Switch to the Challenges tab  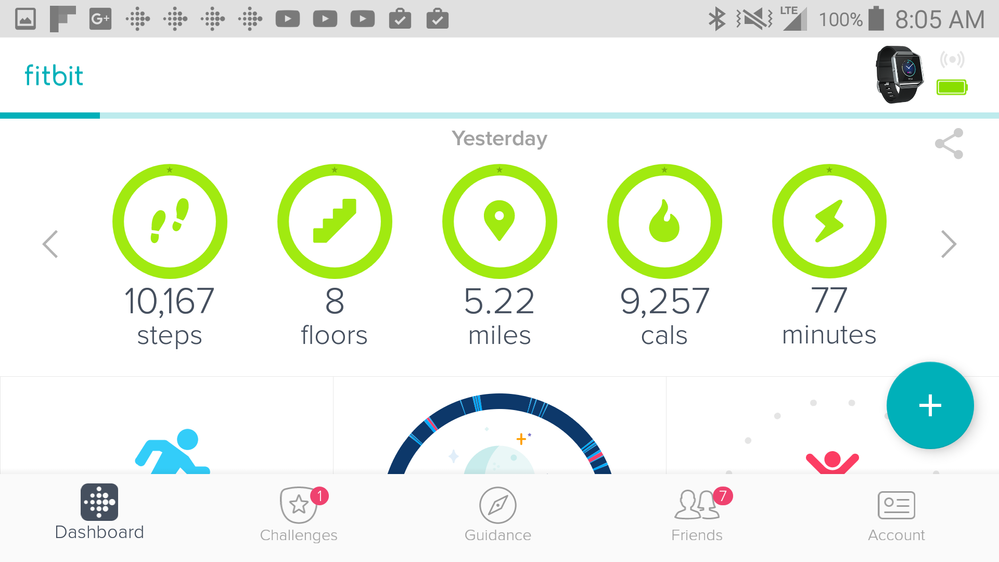[298, 514]
